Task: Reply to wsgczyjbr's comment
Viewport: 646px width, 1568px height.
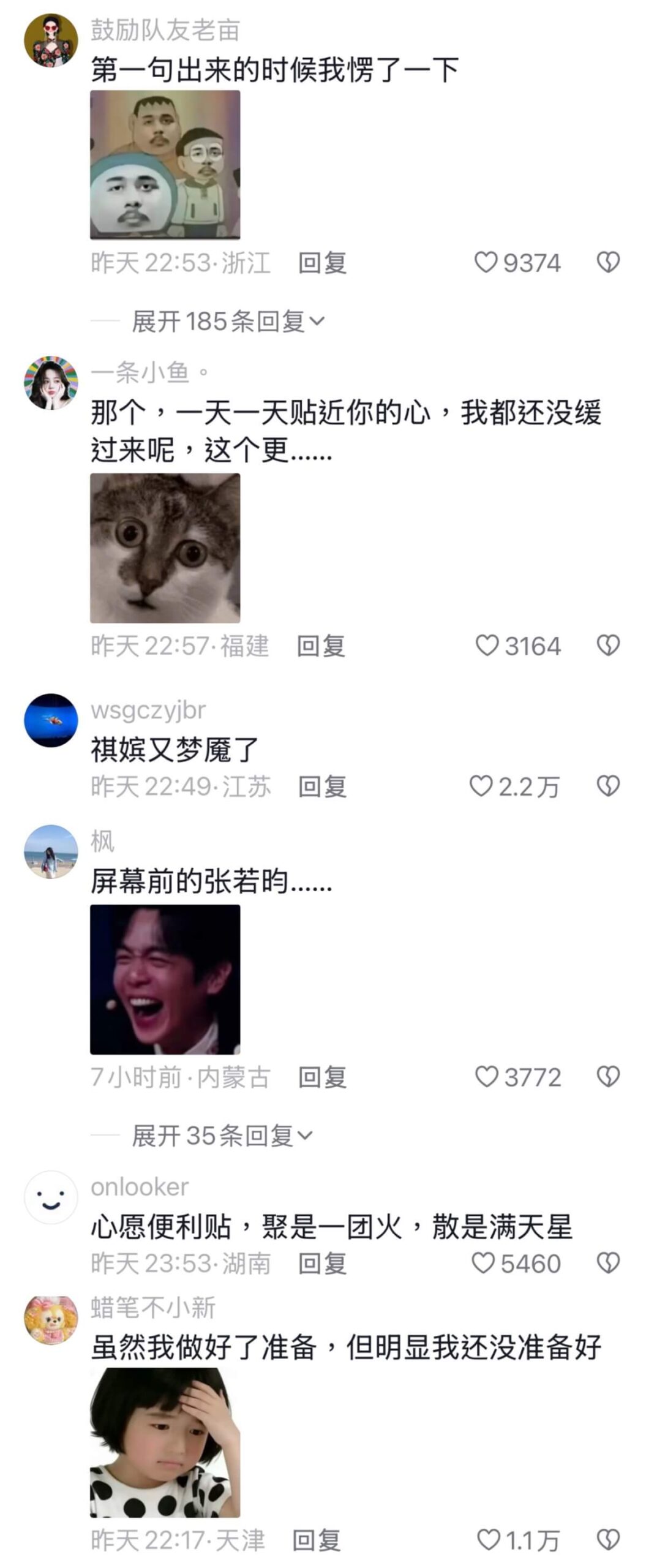Action: click(x=322, y=786)
